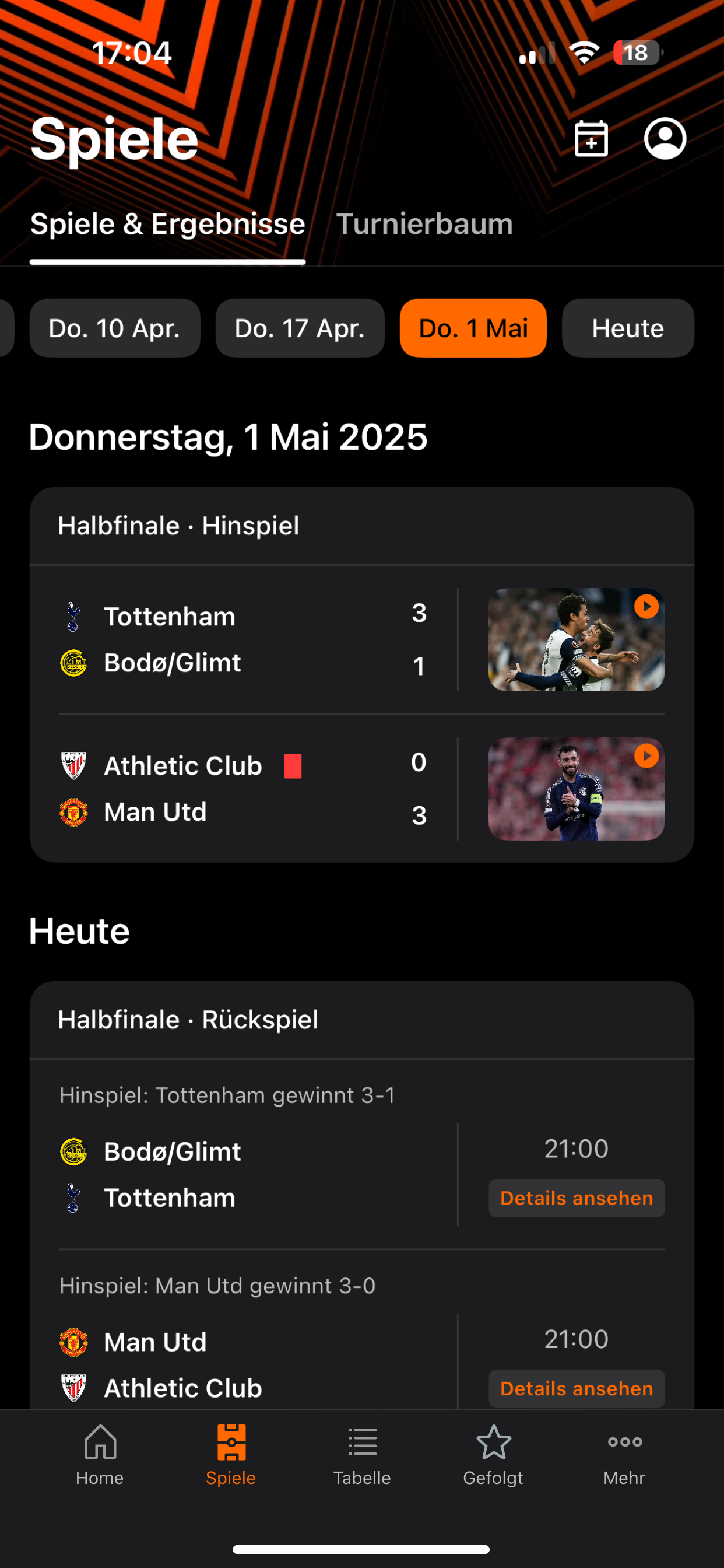Watch the Athletic Club vs Man Utd highlights
This screenshot has width=724, height=1568.
point(575,789)
